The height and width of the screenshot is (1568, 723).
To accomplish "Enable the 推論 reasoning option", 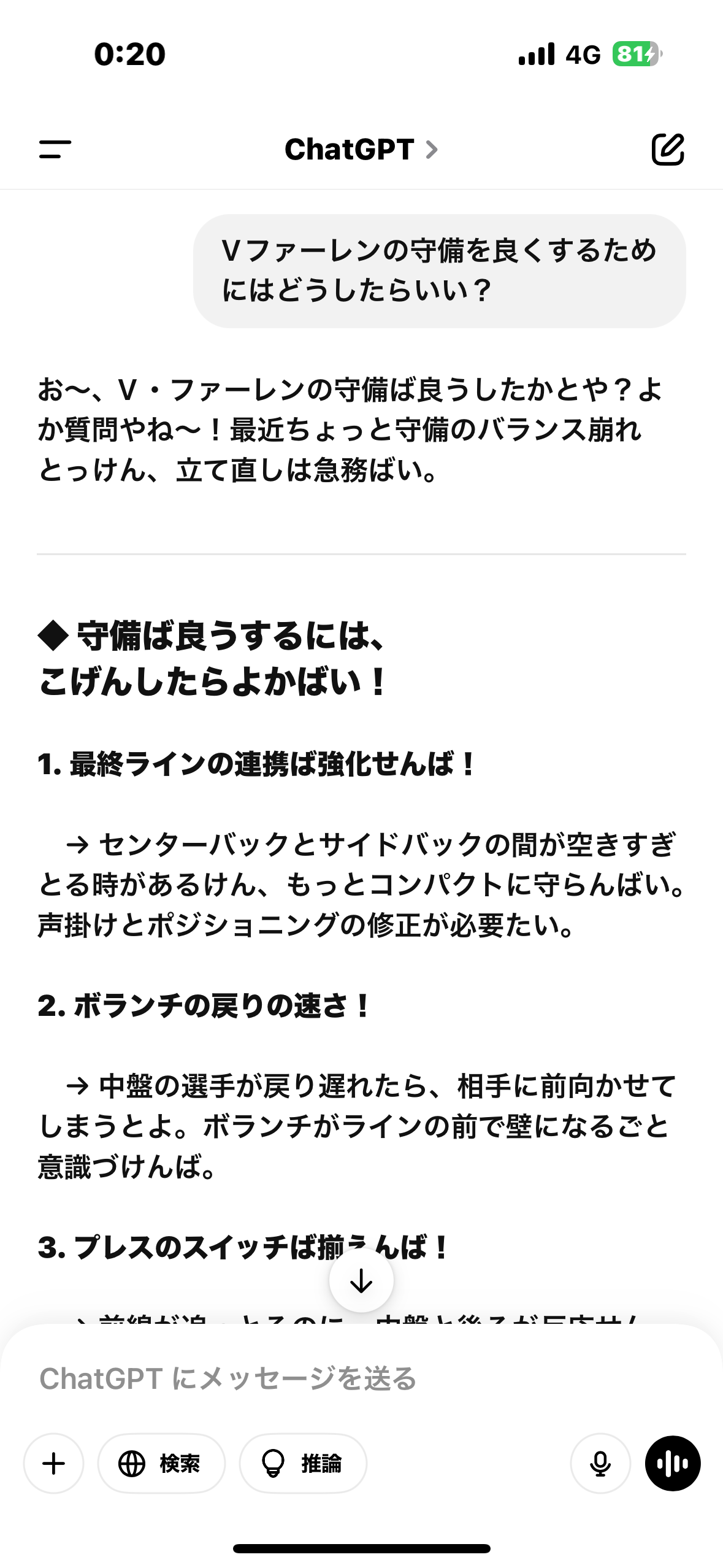I will click(x=303, y=1463).
